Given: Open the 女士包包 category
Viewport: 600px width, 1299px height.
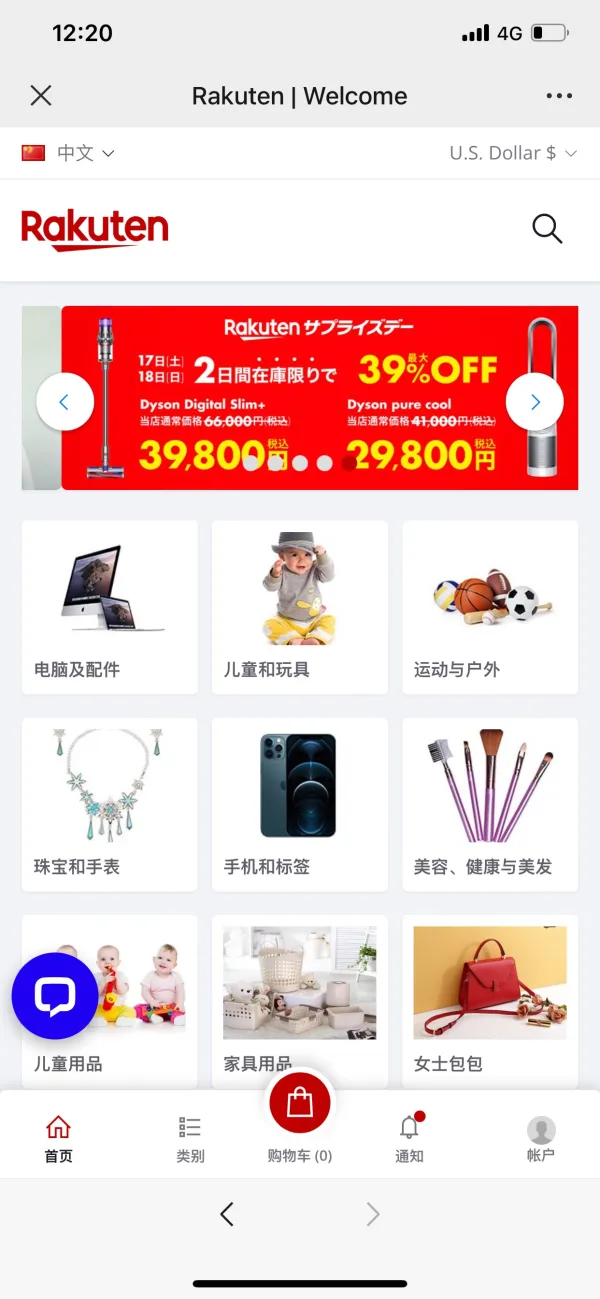Looking at the screenshot, I should [x=490, y=1001].
